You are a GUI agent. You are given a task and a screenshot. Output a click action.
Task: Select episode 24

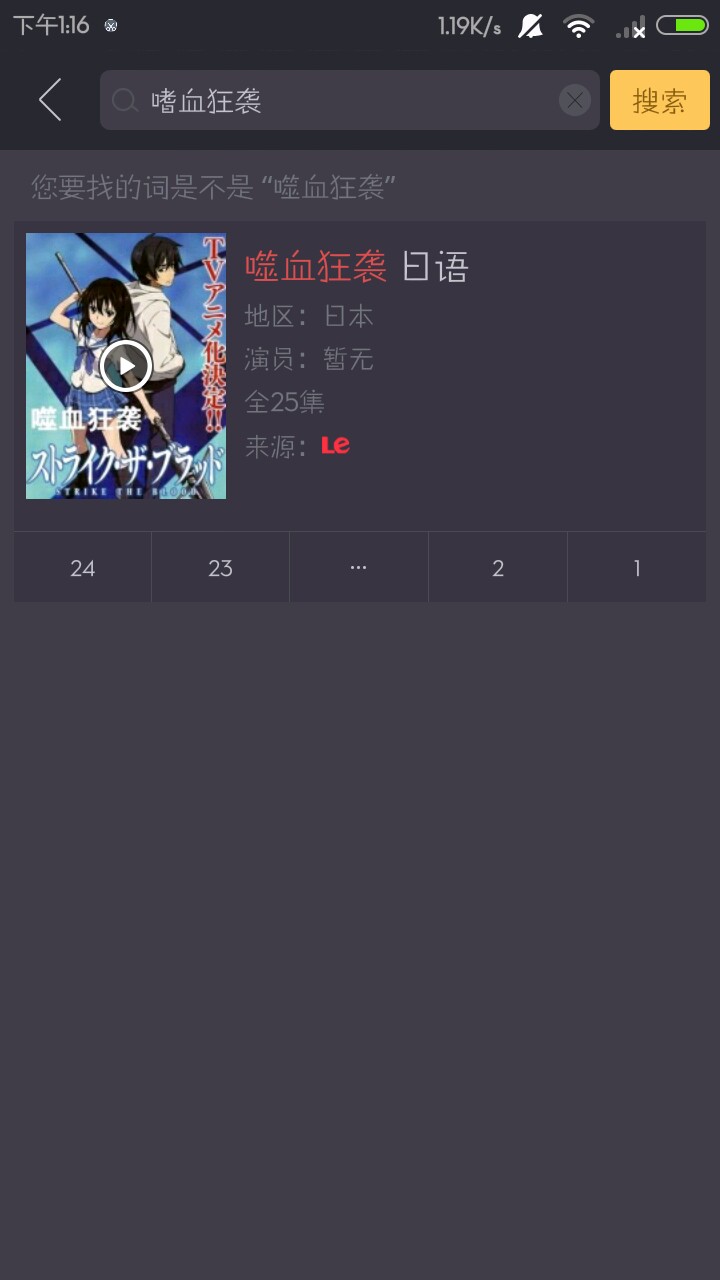83,568
